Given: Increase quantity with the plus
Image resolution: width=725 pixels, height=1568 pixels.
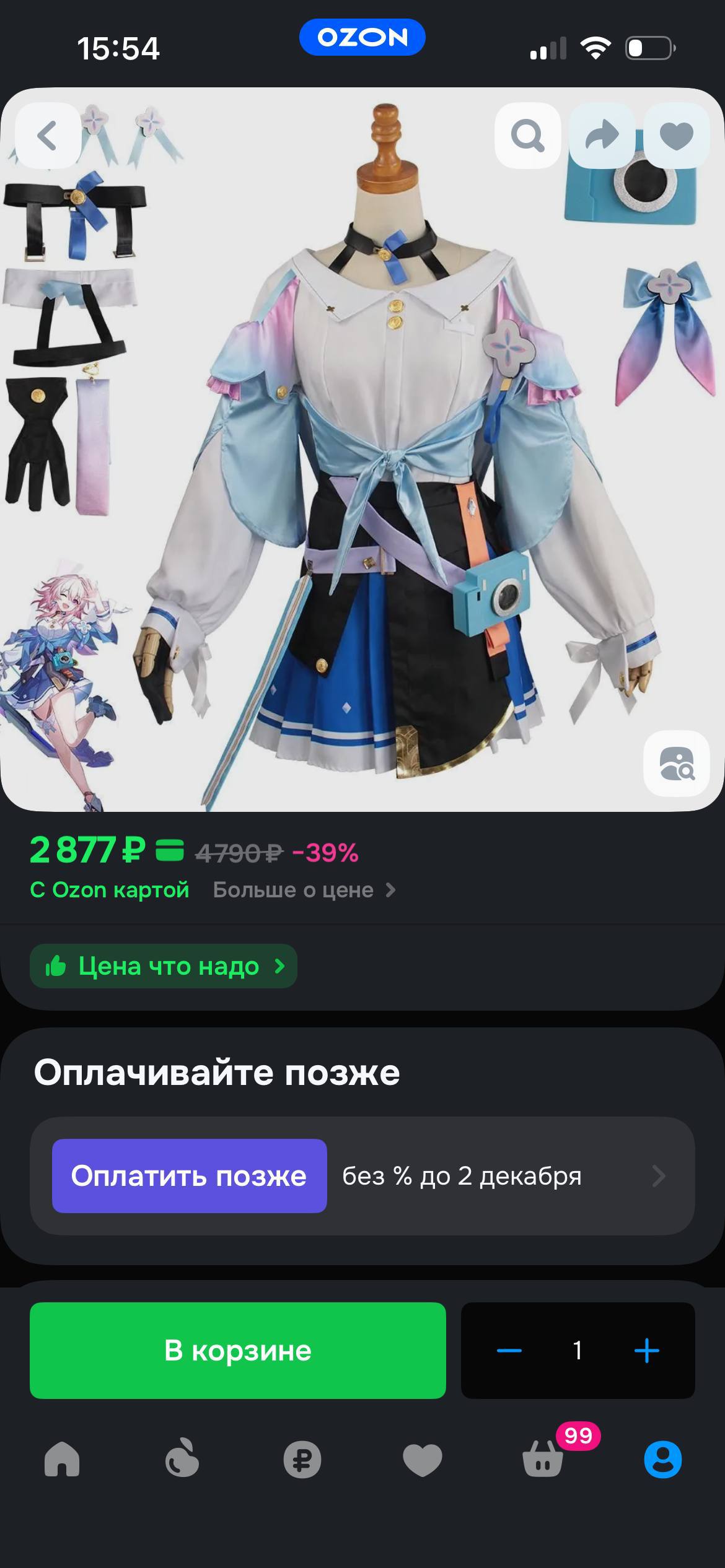Looking at the screenshot, I should pos(646,1351).
